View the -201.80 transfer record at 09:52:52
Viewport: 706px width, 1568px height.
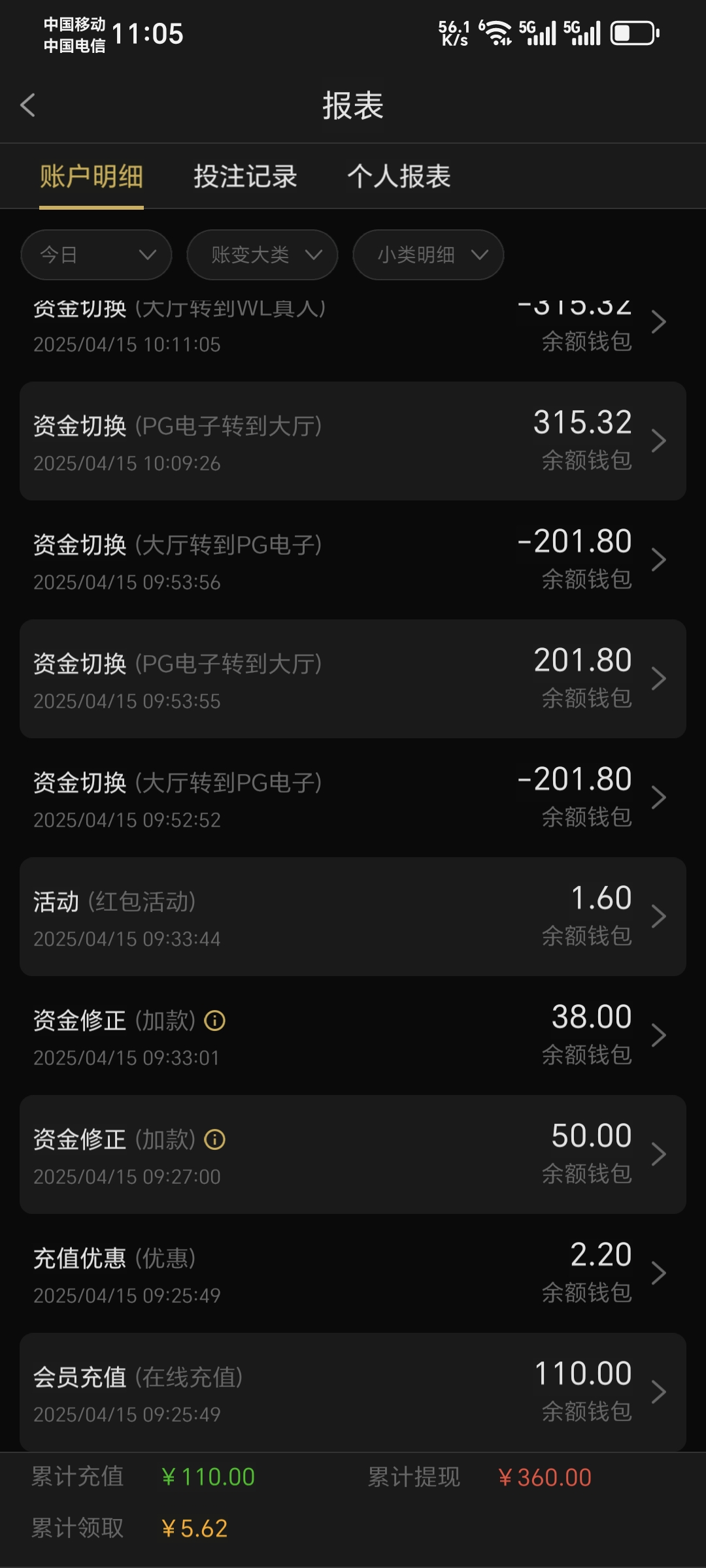pyautogui.click(x=353, y=798)
